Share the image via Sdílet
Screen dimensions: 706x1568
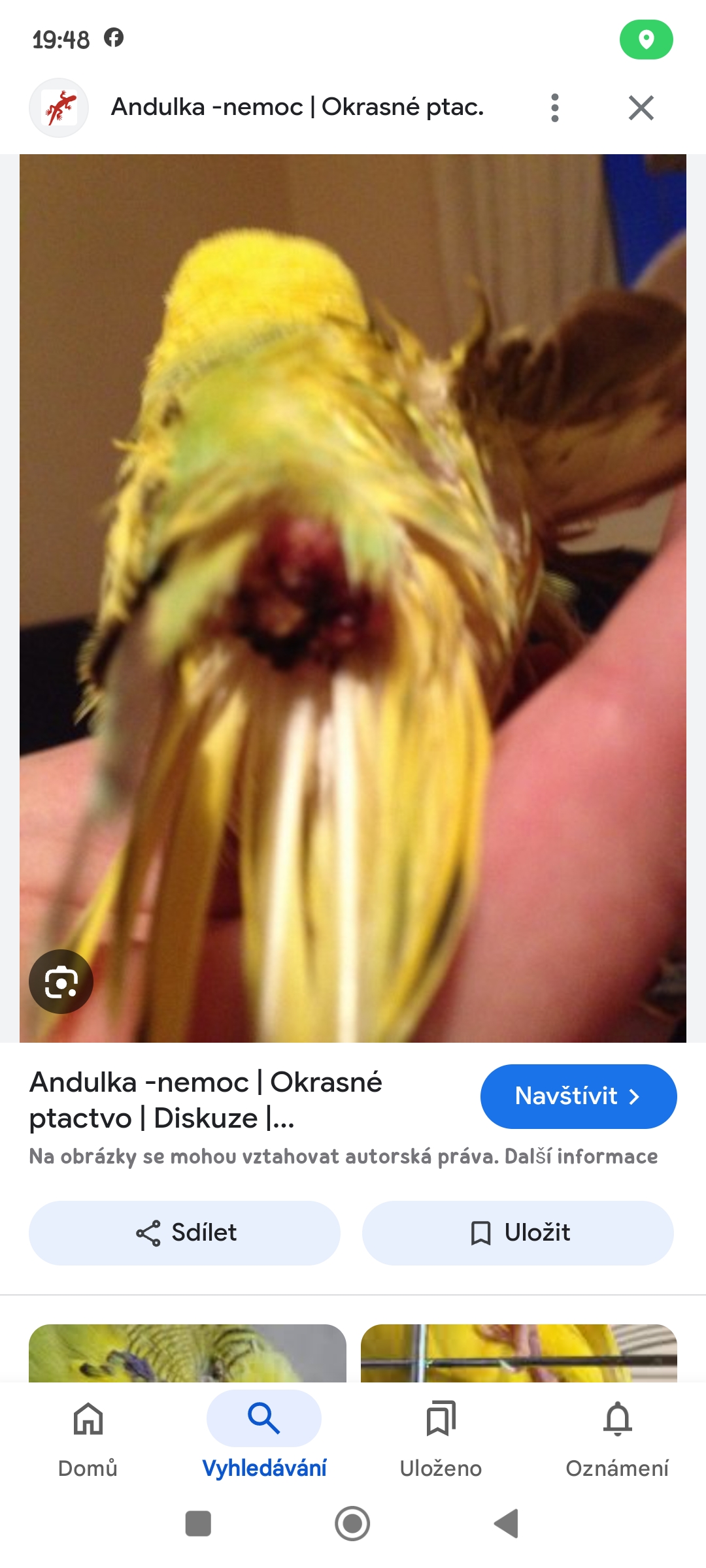(185, 1233)
